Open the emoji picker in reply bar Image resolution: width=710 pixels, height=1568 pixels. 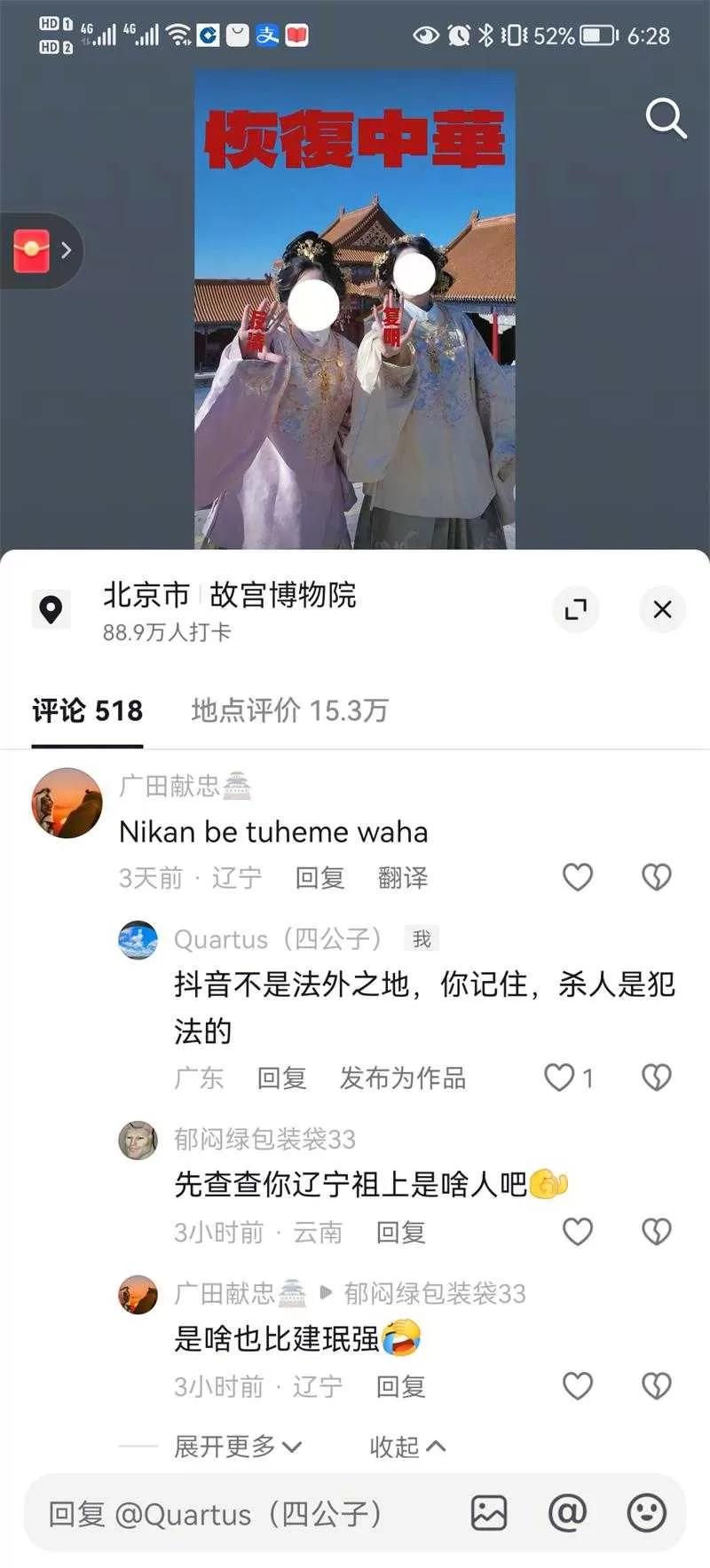click(646, 1513)
